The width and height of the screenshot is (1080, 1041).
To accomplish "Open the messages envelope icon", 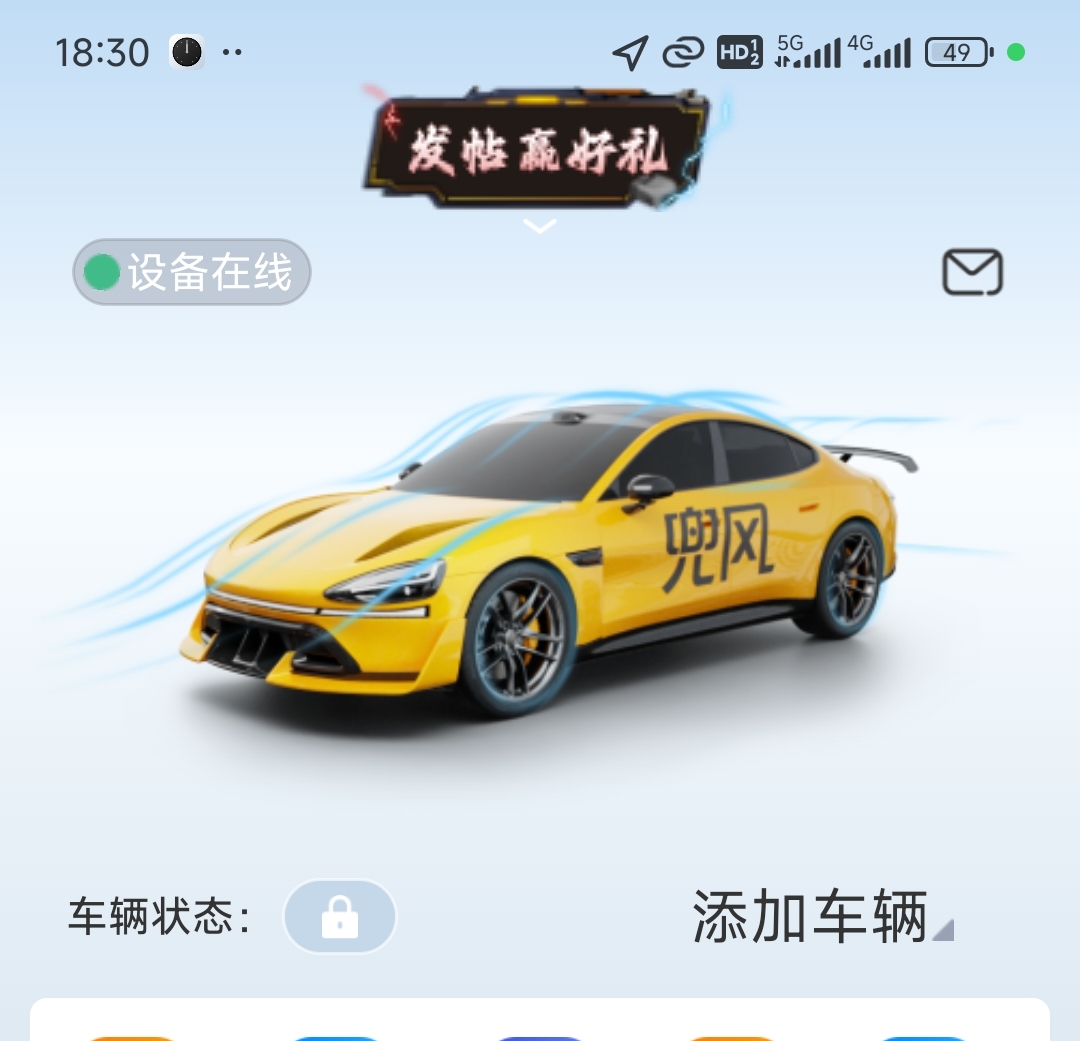I will [972, 272].
